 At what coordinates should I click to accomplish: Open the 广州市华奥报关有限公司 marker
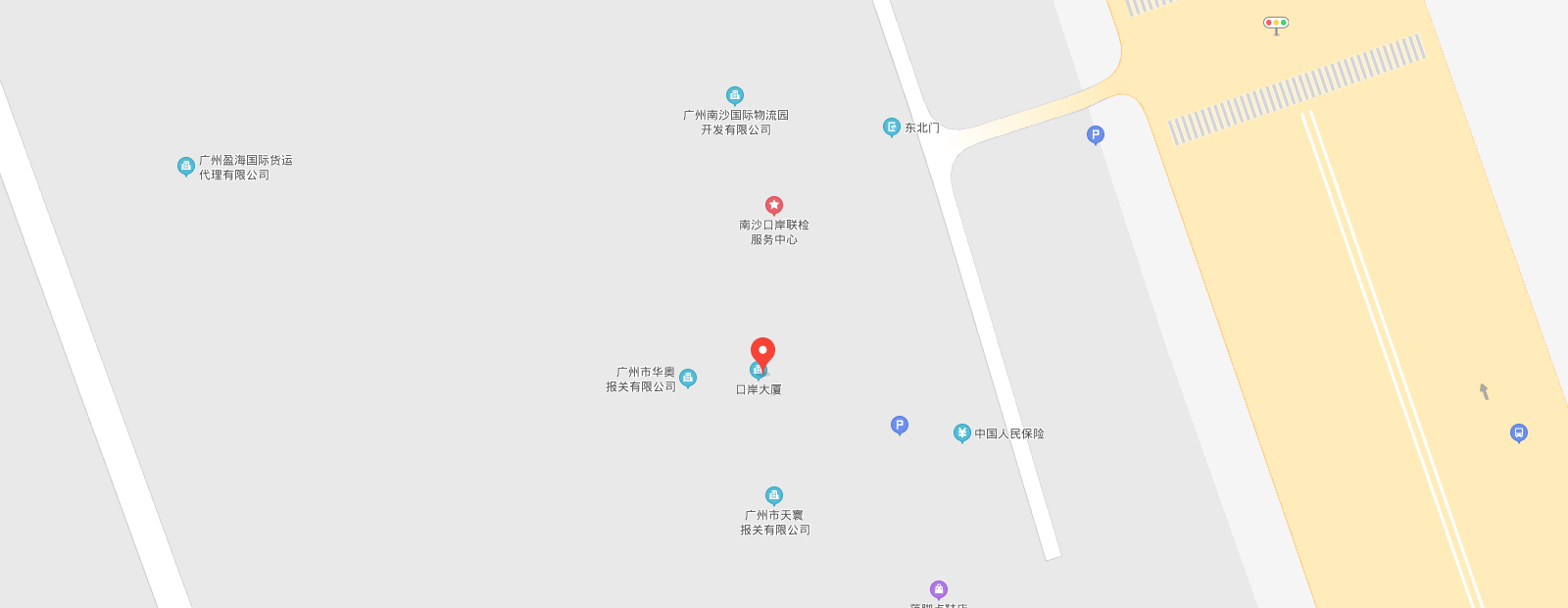click(688, 378)
